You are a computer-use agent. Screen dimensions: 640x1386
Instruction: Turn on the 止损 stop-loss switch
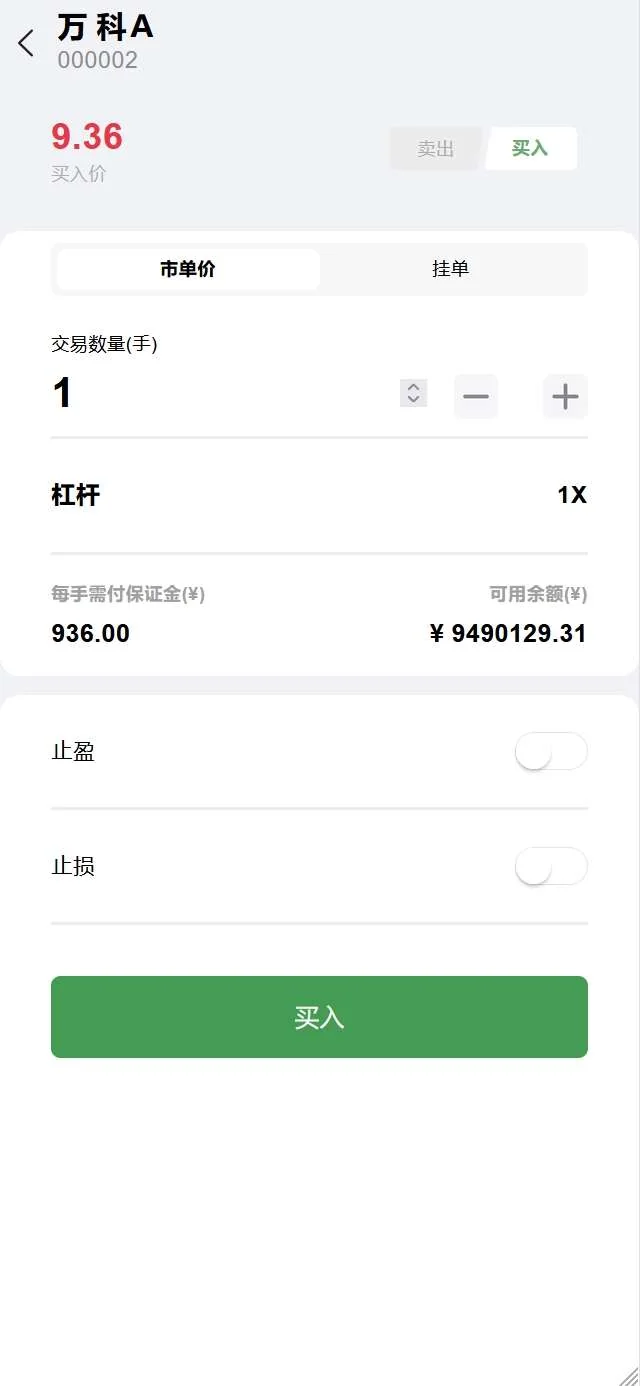coord(550,867)
